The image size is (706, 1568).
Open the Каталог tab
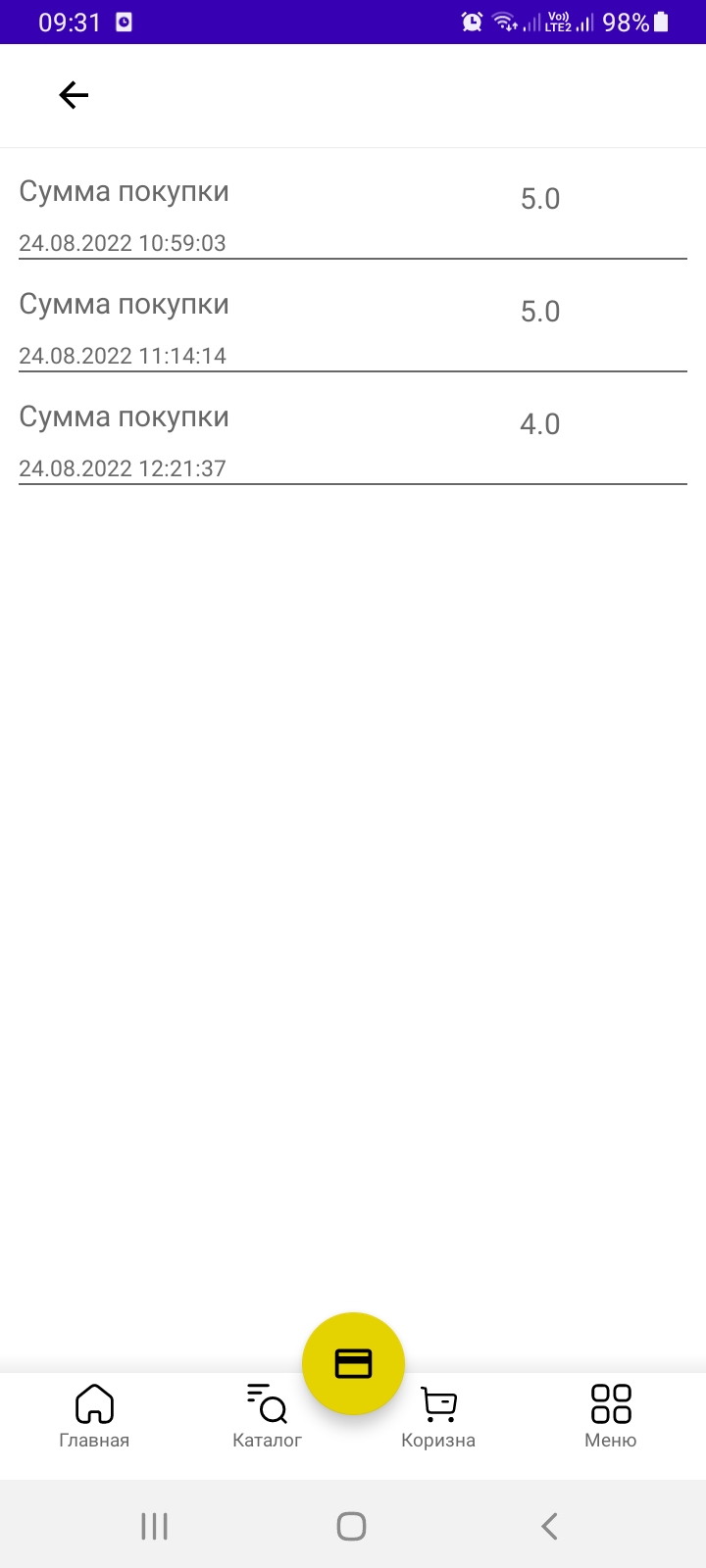click(x=267, y=1416)
